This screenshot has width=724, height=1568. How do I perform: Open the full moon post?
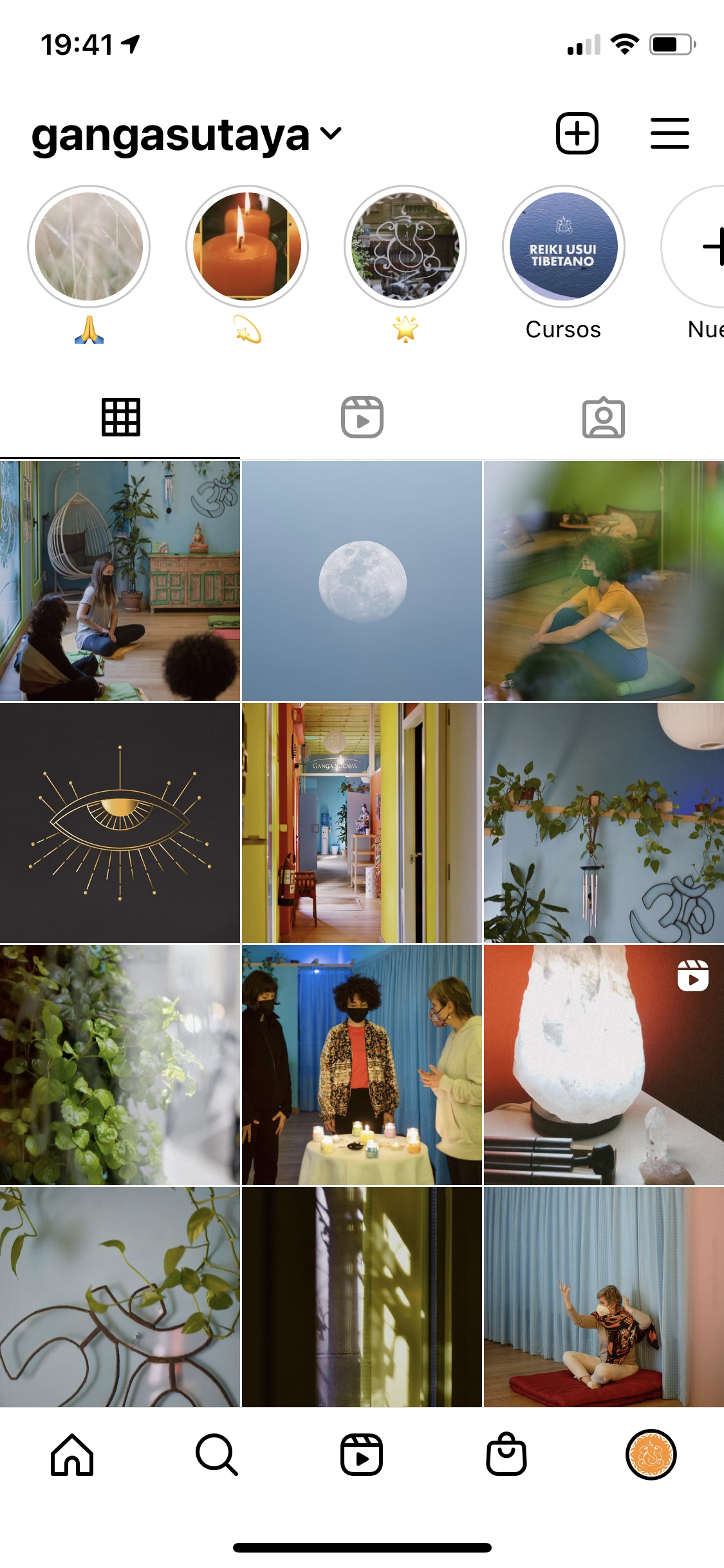(x=362, y=581)
